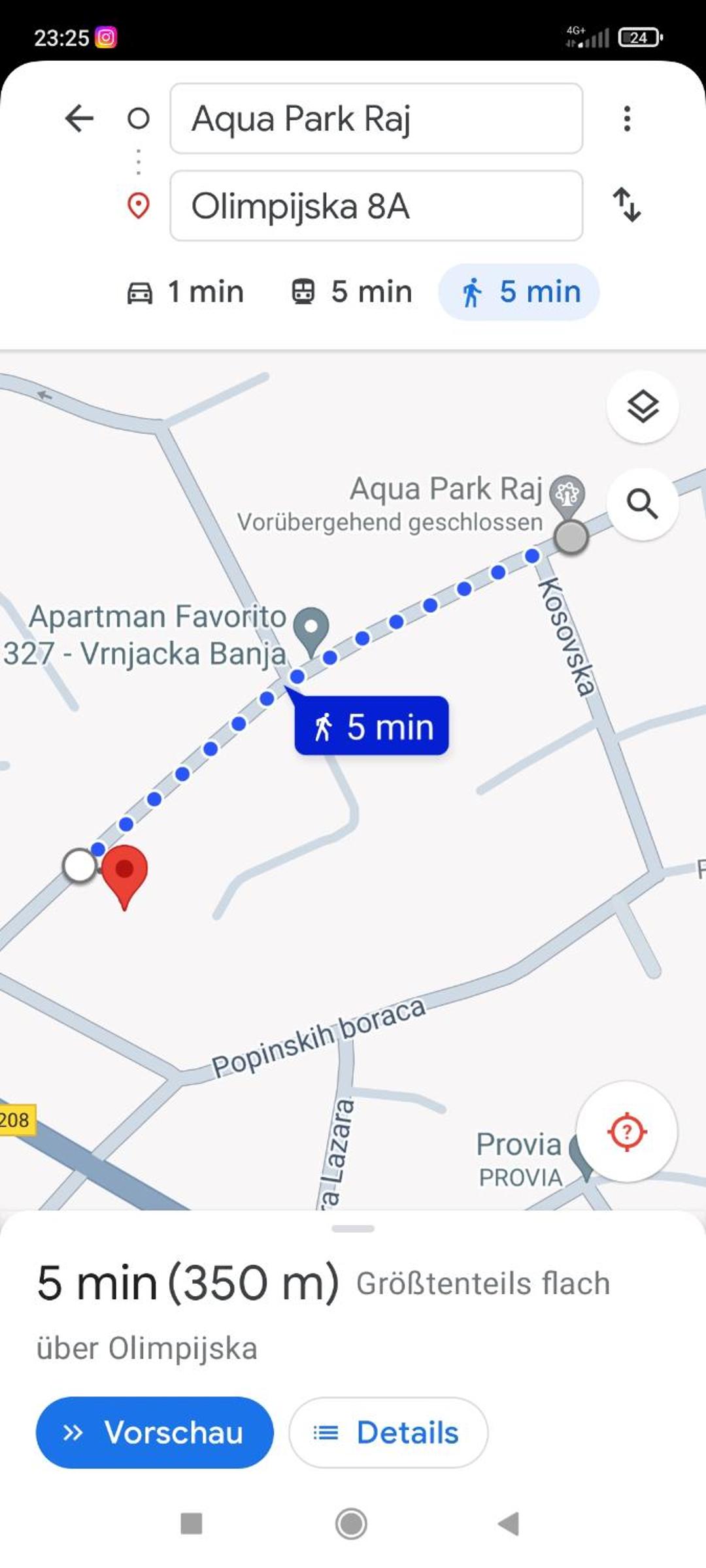Image resolution: width=706 pixels, height=1568 pixels.
Task: Open the three-dot overflow menu
Action: click(627, 118)
